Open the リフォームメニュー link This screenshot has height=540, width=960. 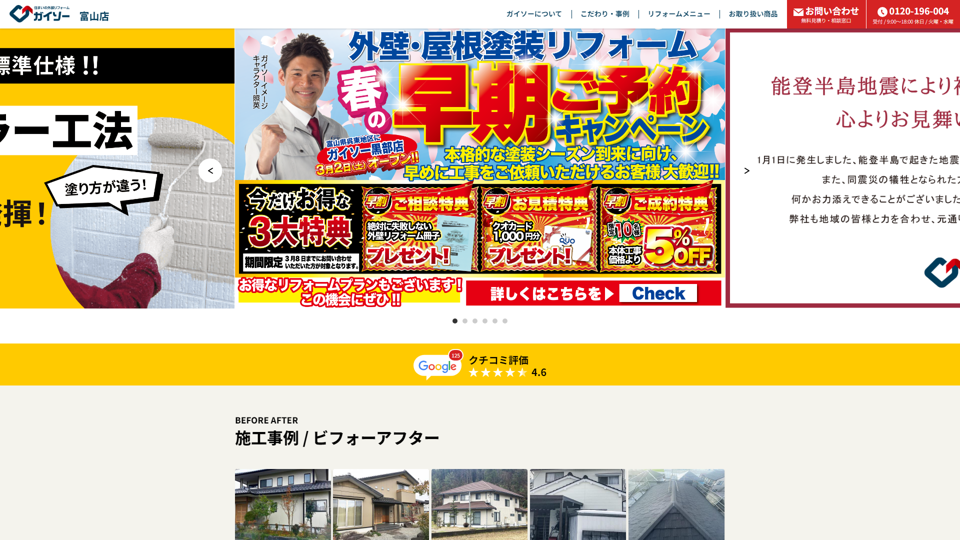678,14
